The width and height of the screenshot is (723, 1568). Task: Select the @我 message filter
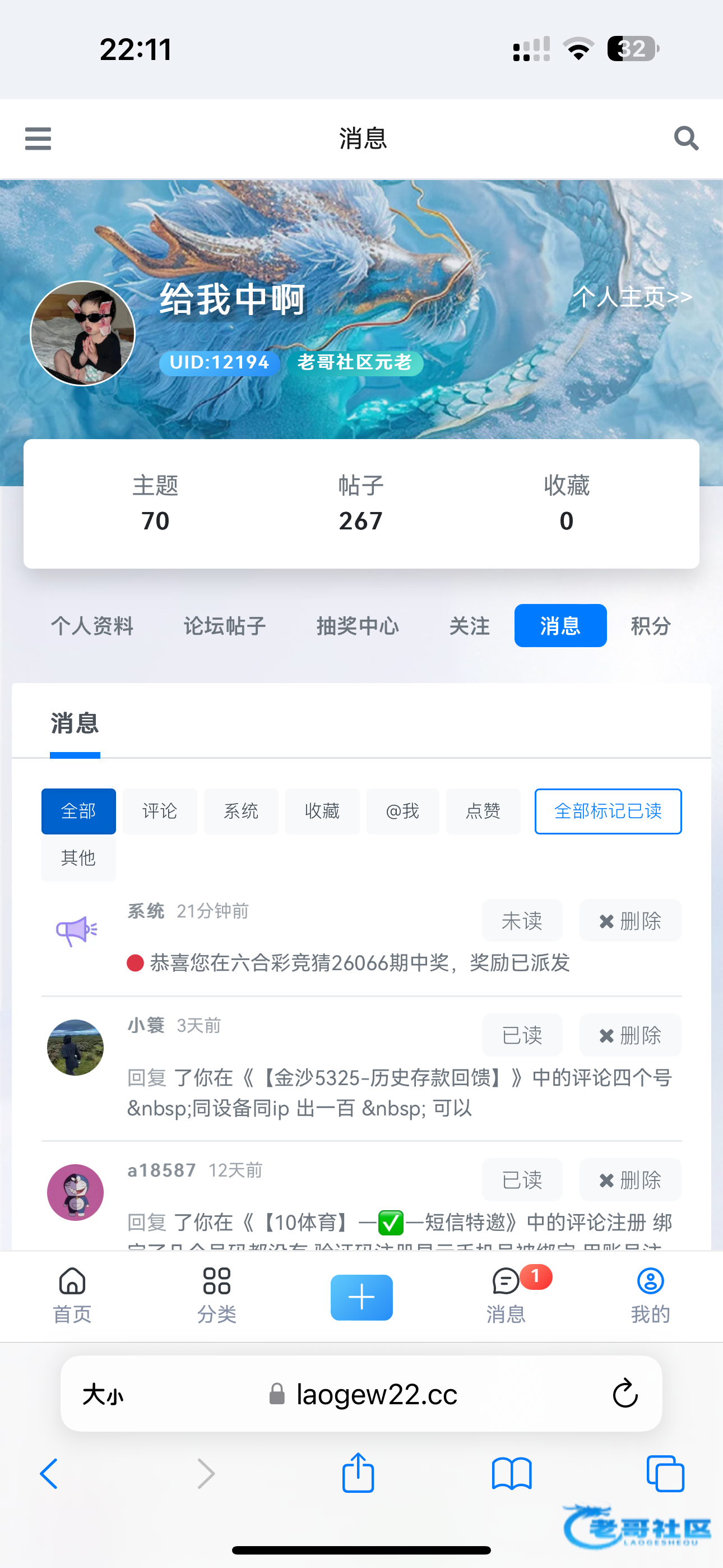(402, 811)
